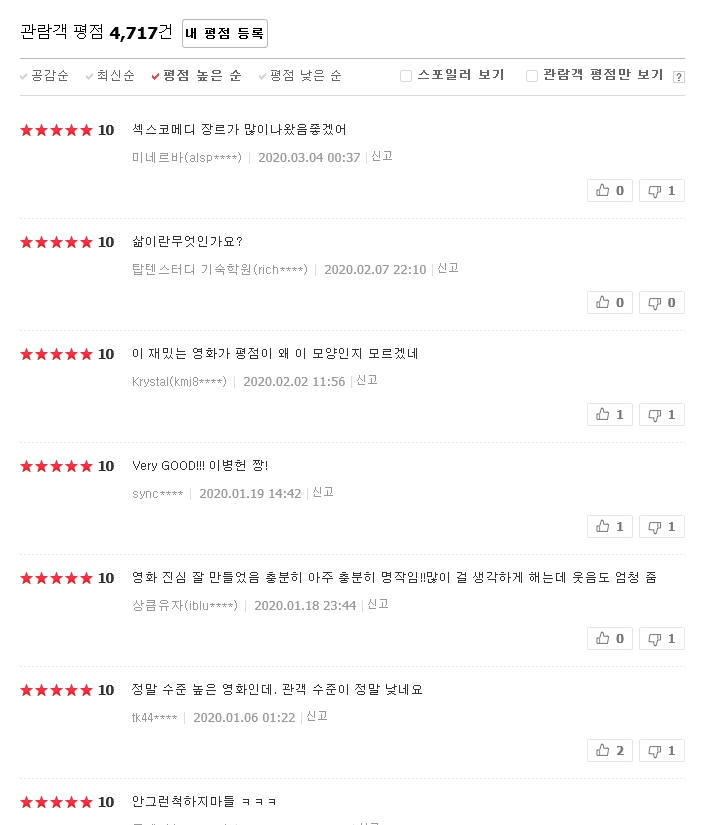Check the 관람객 평점만 보기 option
716x825 pixels.
pos(532,76)
